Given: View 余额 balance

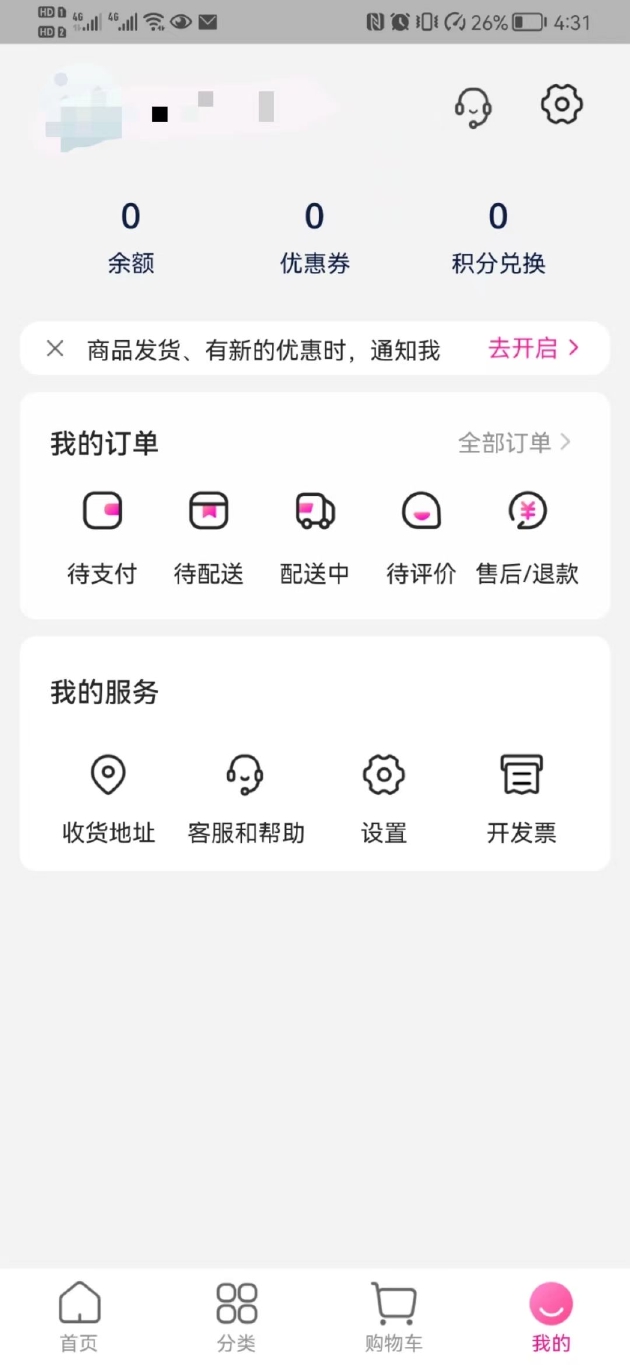Looking at the screenshot, I should tap(131, 238).
